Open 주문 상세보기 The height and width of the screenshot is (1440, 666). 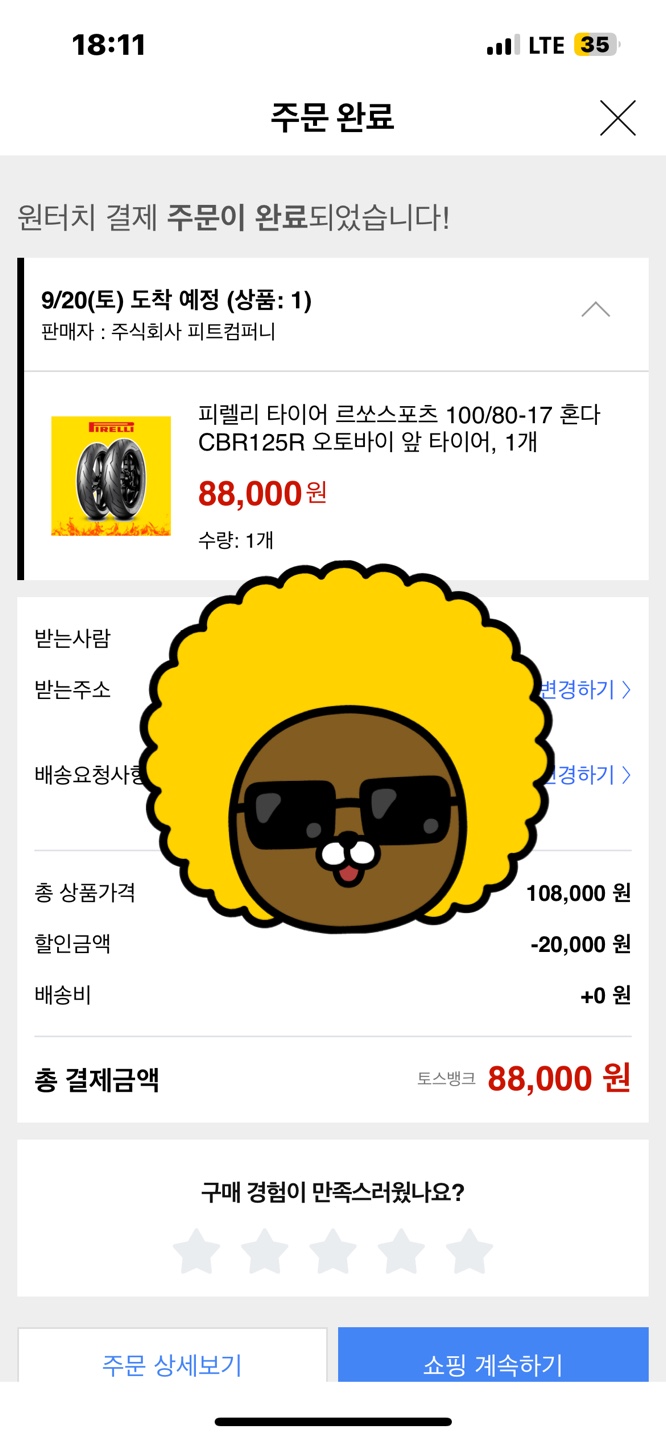(172, 1362)
